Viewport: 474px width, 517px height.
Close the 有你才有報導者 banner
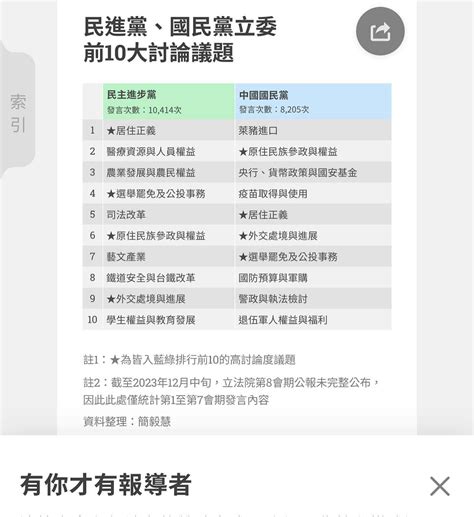point(440,486)
